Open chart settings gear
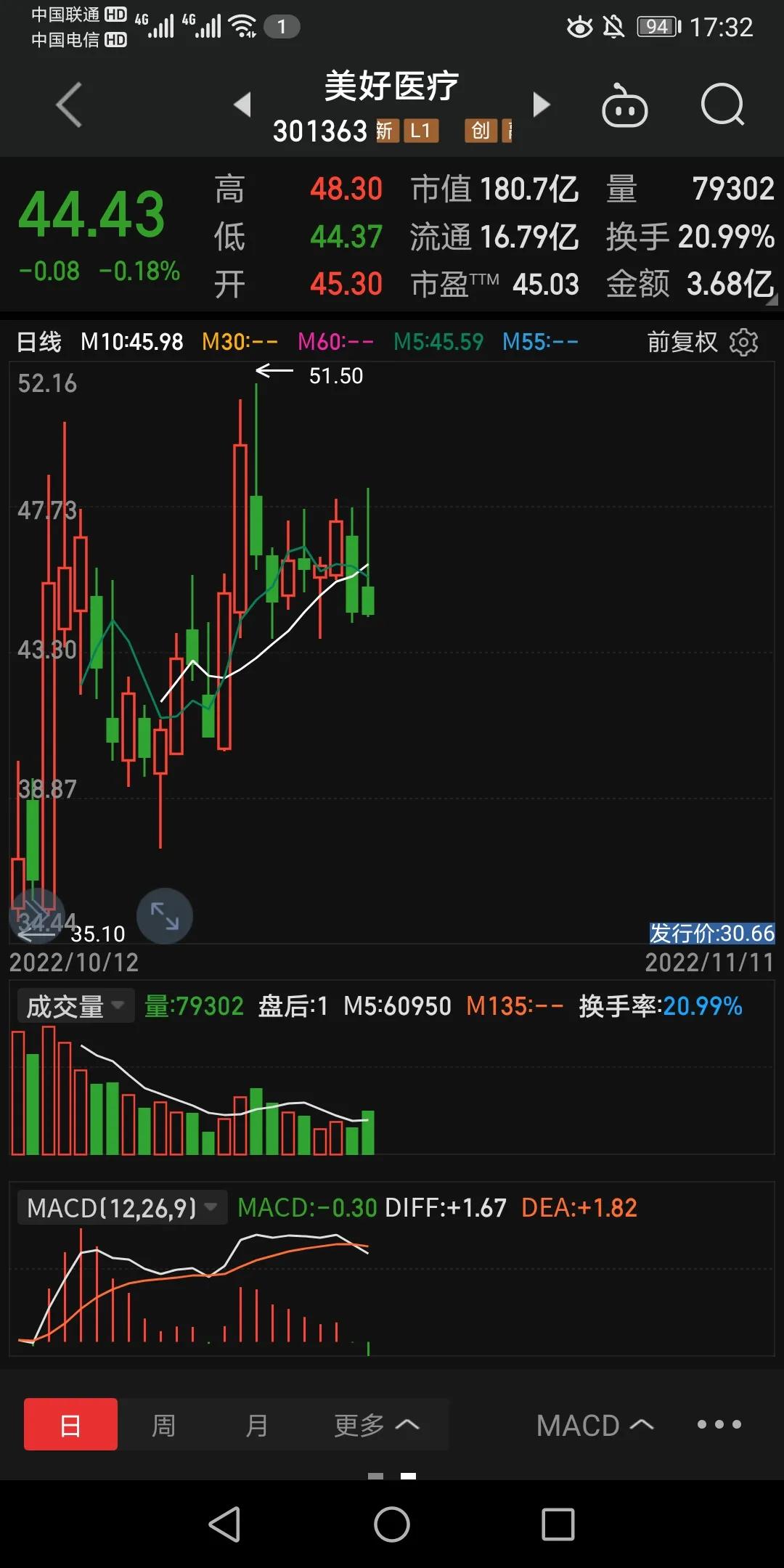The image size is (784, 1568). [744, 342]
